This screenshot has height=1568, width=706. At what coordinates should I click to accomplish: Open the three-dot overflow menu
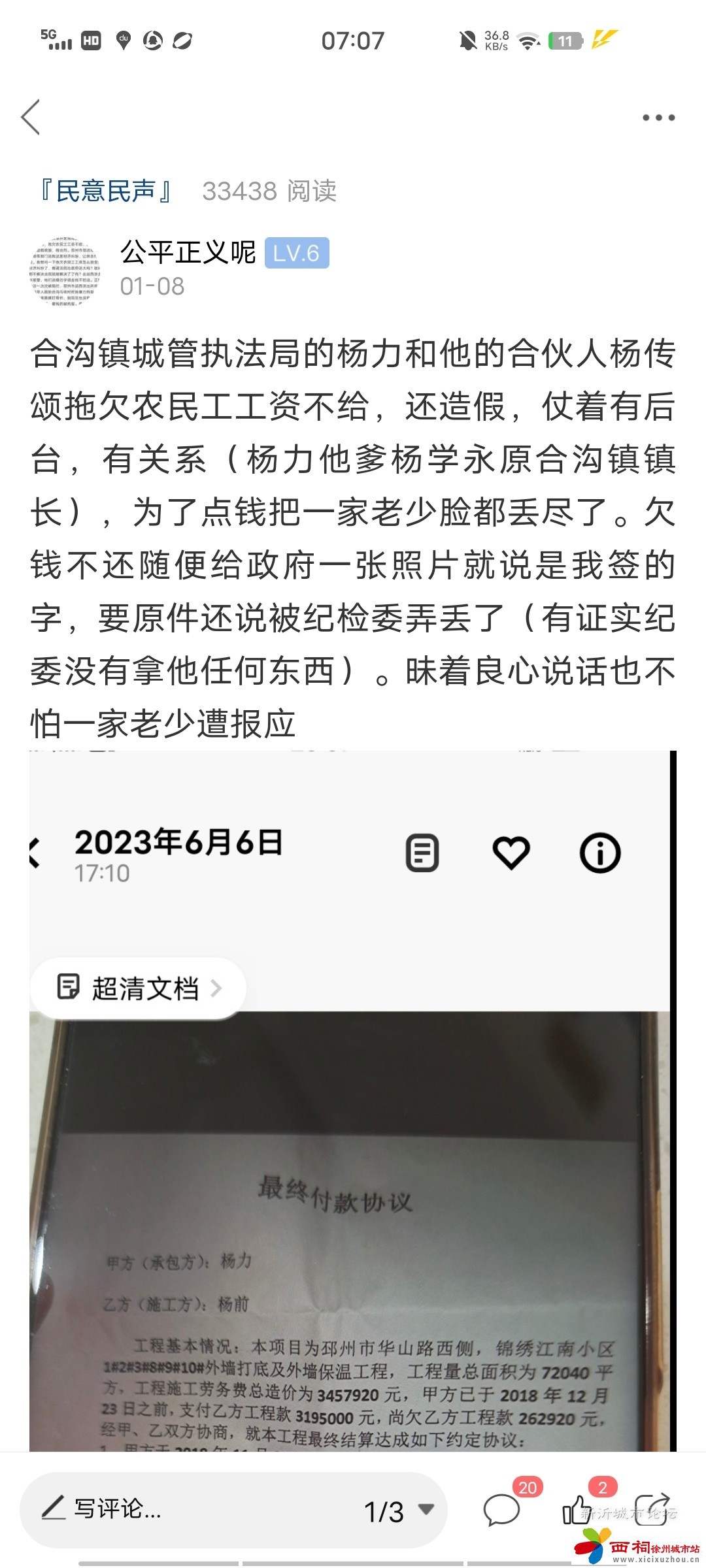point(658,118)
